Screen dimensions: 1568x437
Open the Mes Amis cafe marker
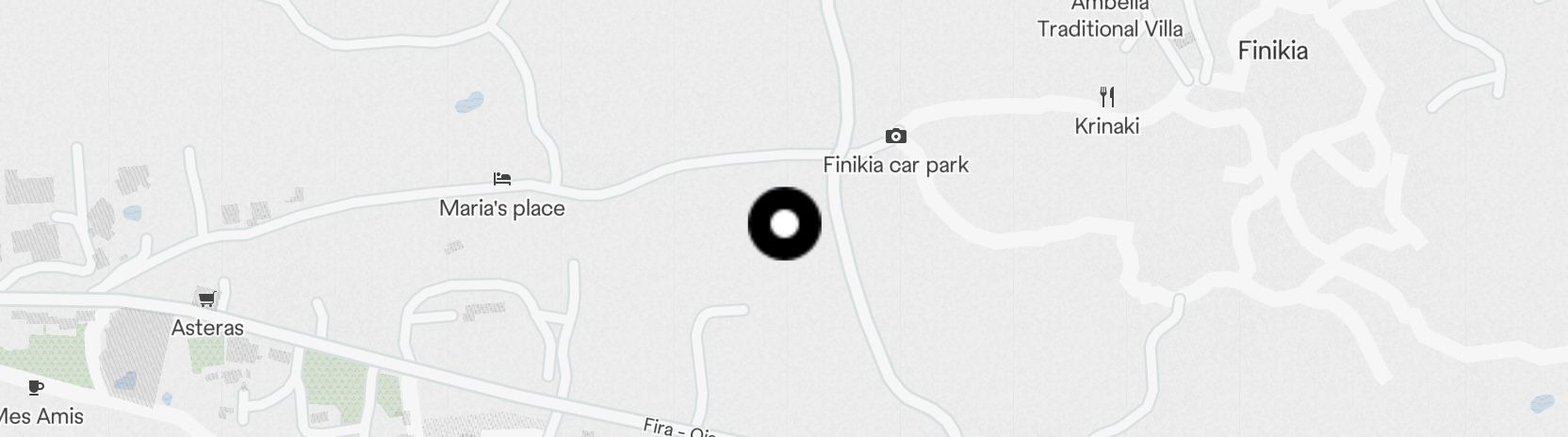[36, 388]
